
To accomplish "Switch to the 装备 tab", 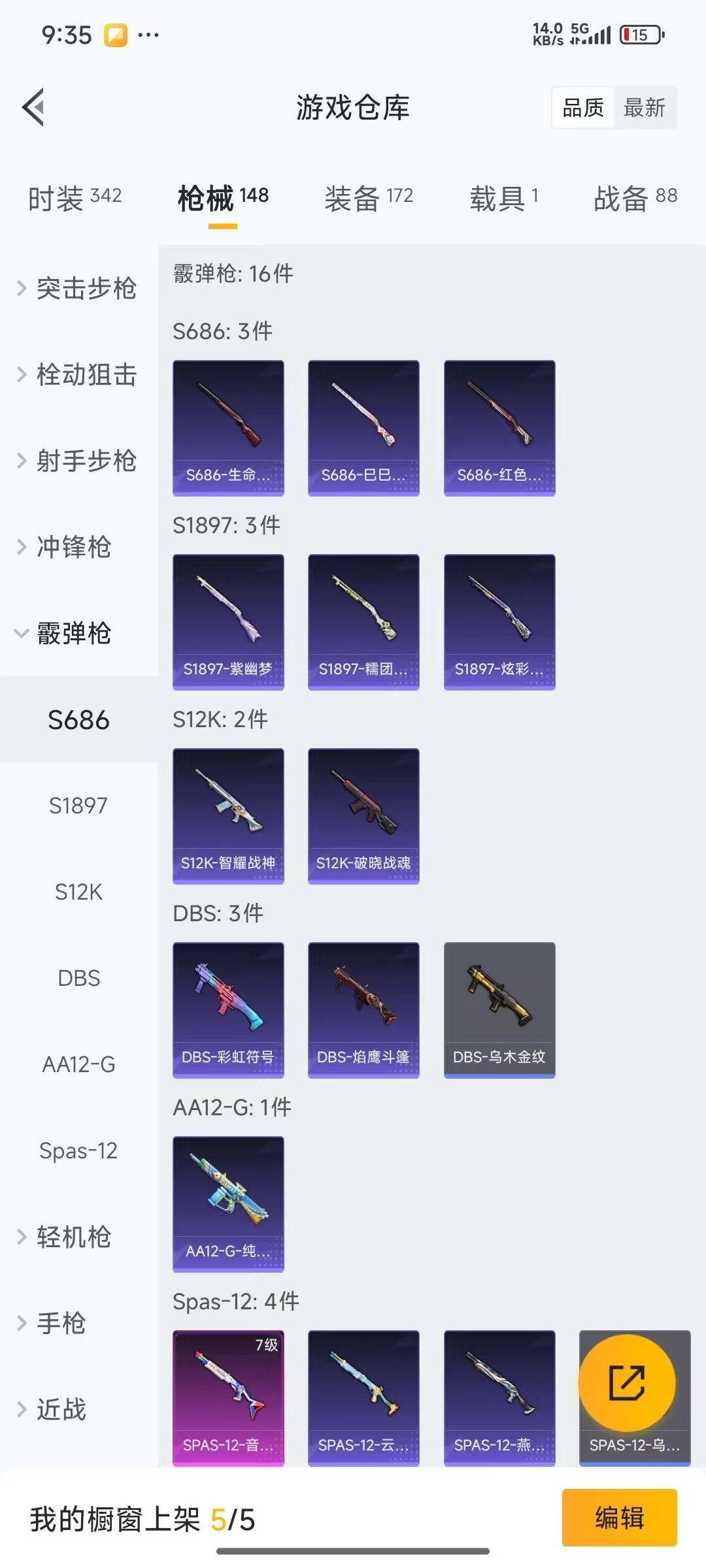I will pos(369,198).
